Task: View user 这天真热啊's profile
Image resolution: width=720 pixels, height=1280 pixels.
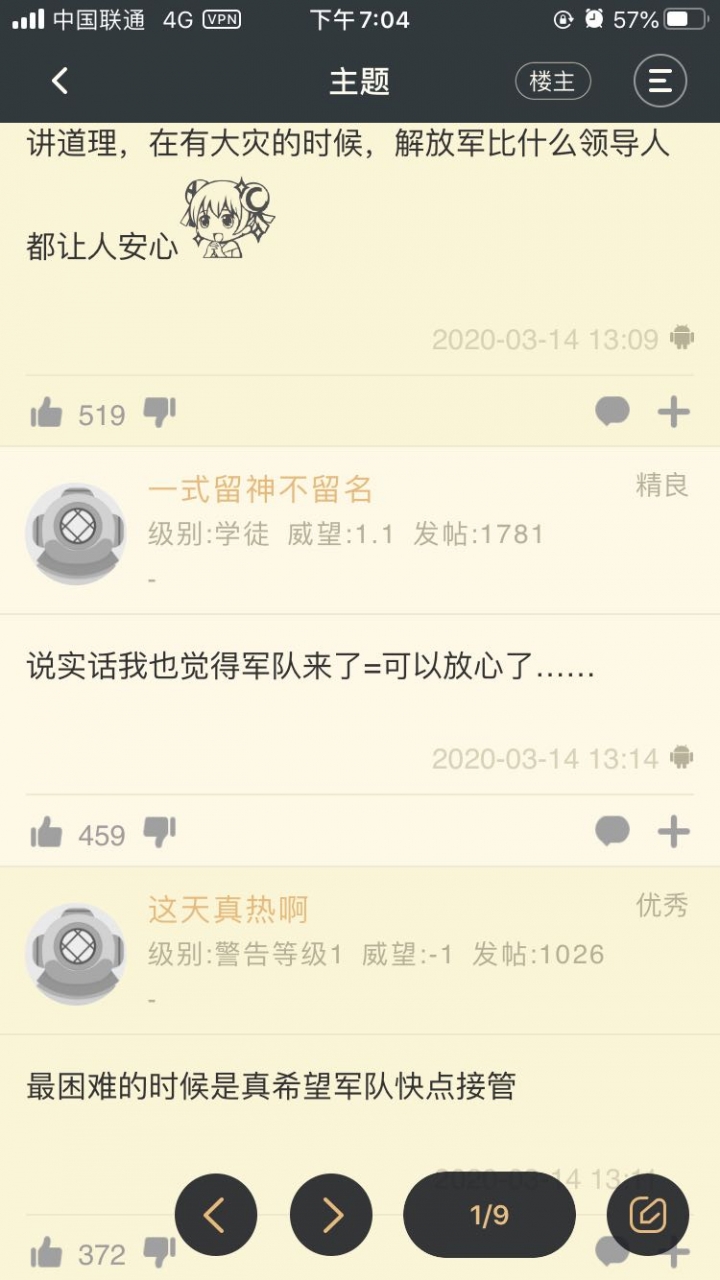Action: click(x=228, y=909)
